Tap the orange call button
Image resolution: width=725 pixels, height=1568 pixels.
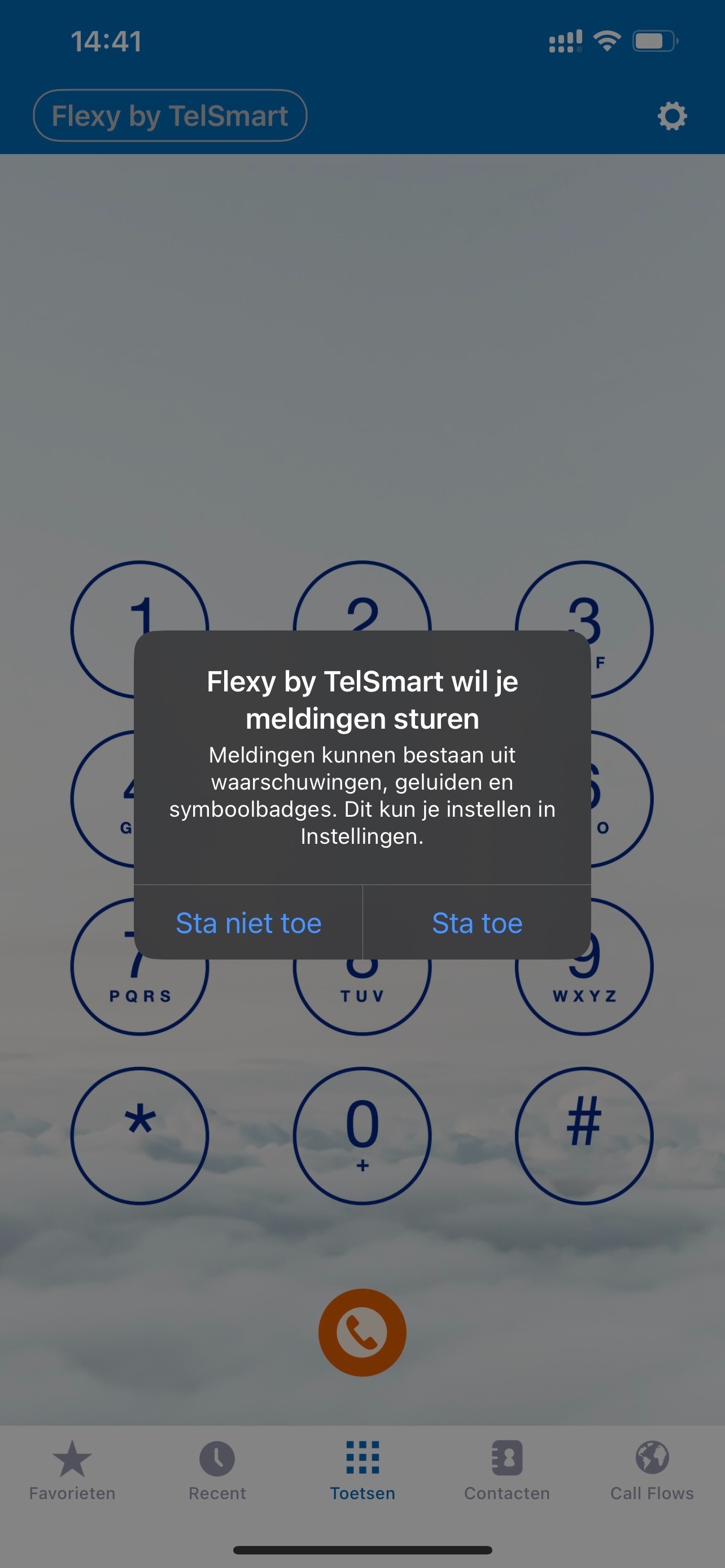coord(362,1332)
